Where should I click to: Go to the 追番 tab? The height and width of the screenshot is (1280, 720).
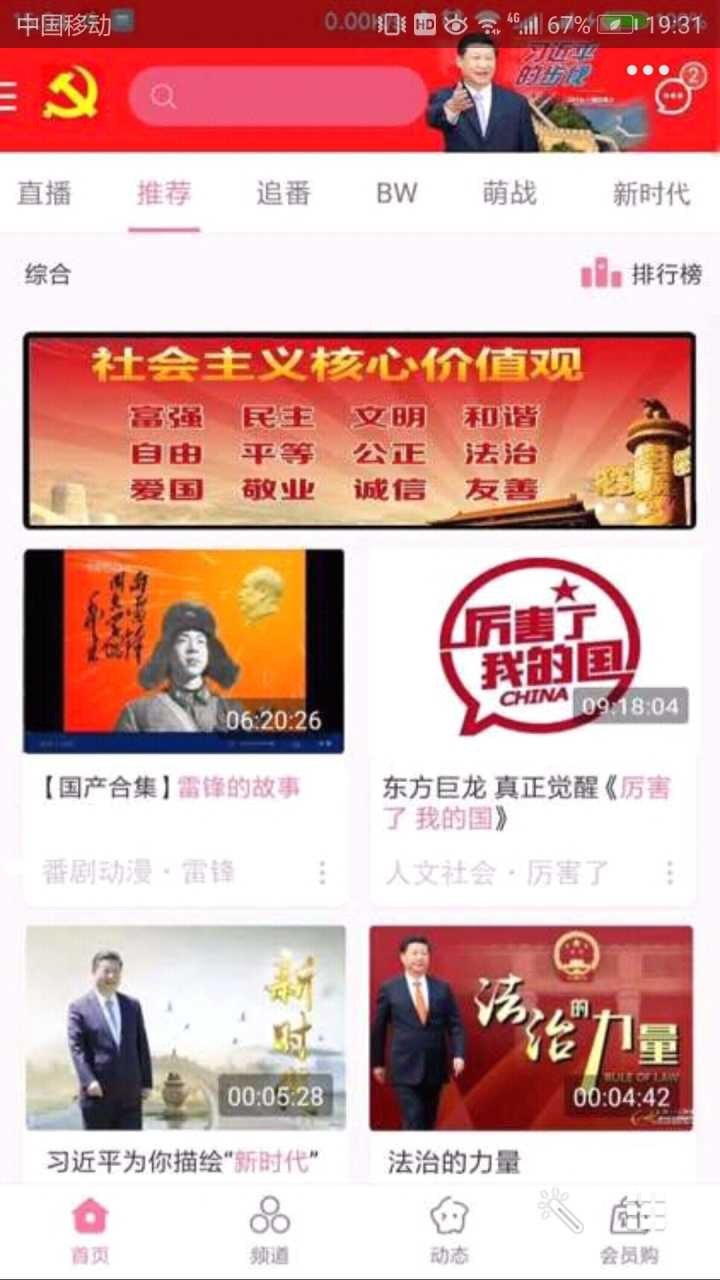pos(283,193)
